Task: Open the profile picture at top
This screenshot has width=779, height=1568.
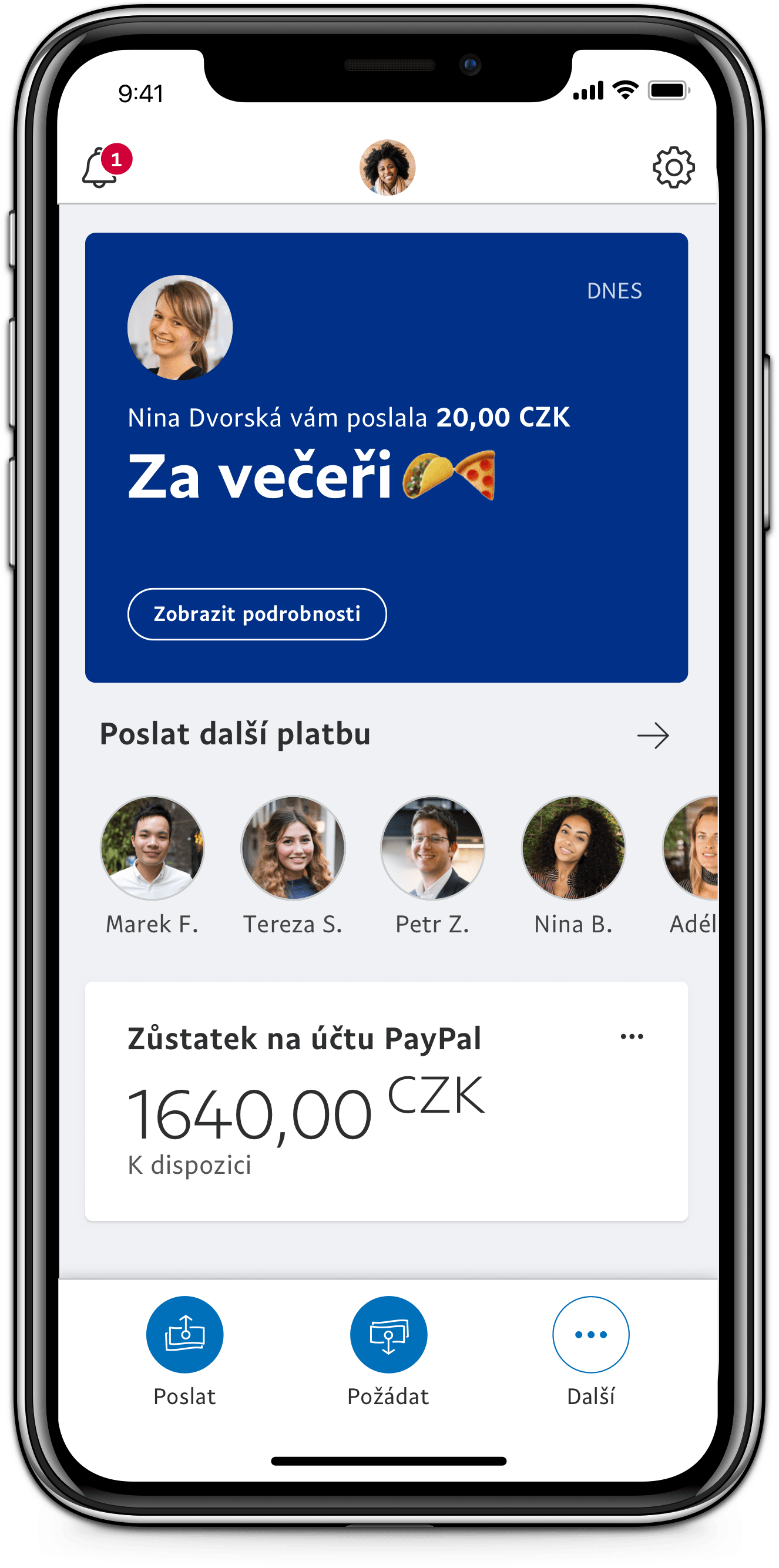Action: click(x=388, y=167)
